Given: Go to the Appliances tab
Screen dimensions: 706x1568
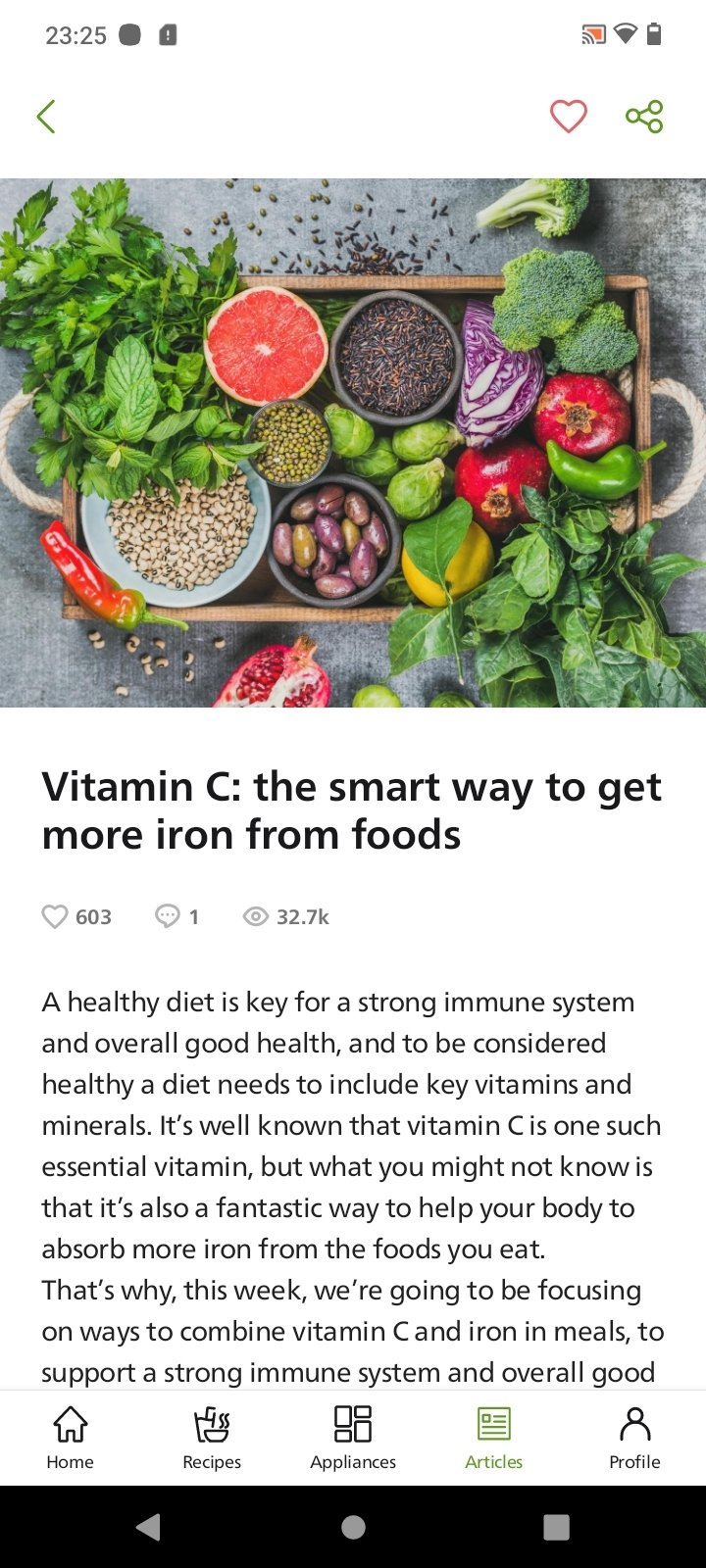Looking at the screenshot, I should coord(353,1438).
